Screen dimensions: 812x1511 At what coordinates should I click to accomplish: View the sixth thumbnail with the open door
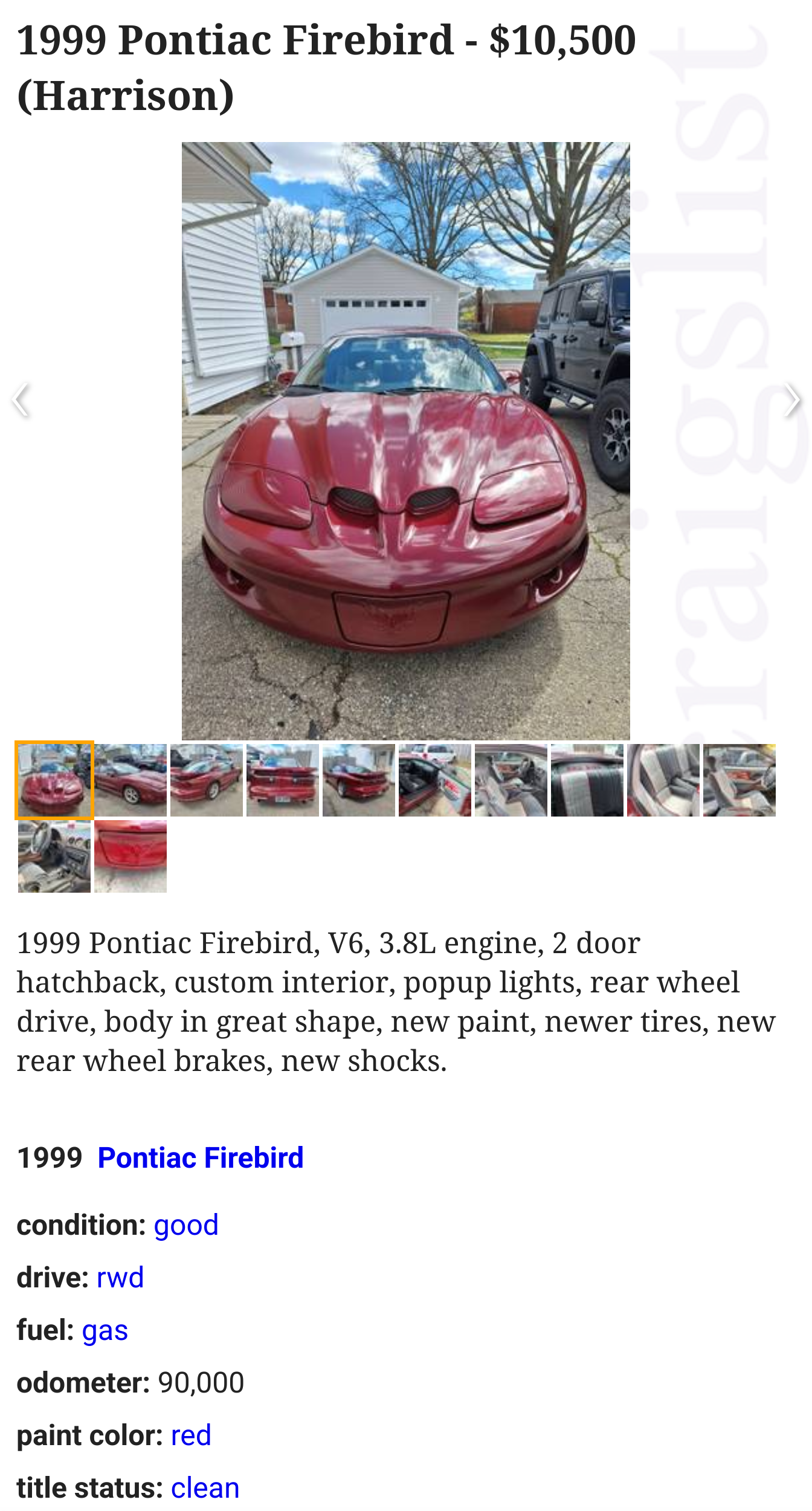coord(435,780)
